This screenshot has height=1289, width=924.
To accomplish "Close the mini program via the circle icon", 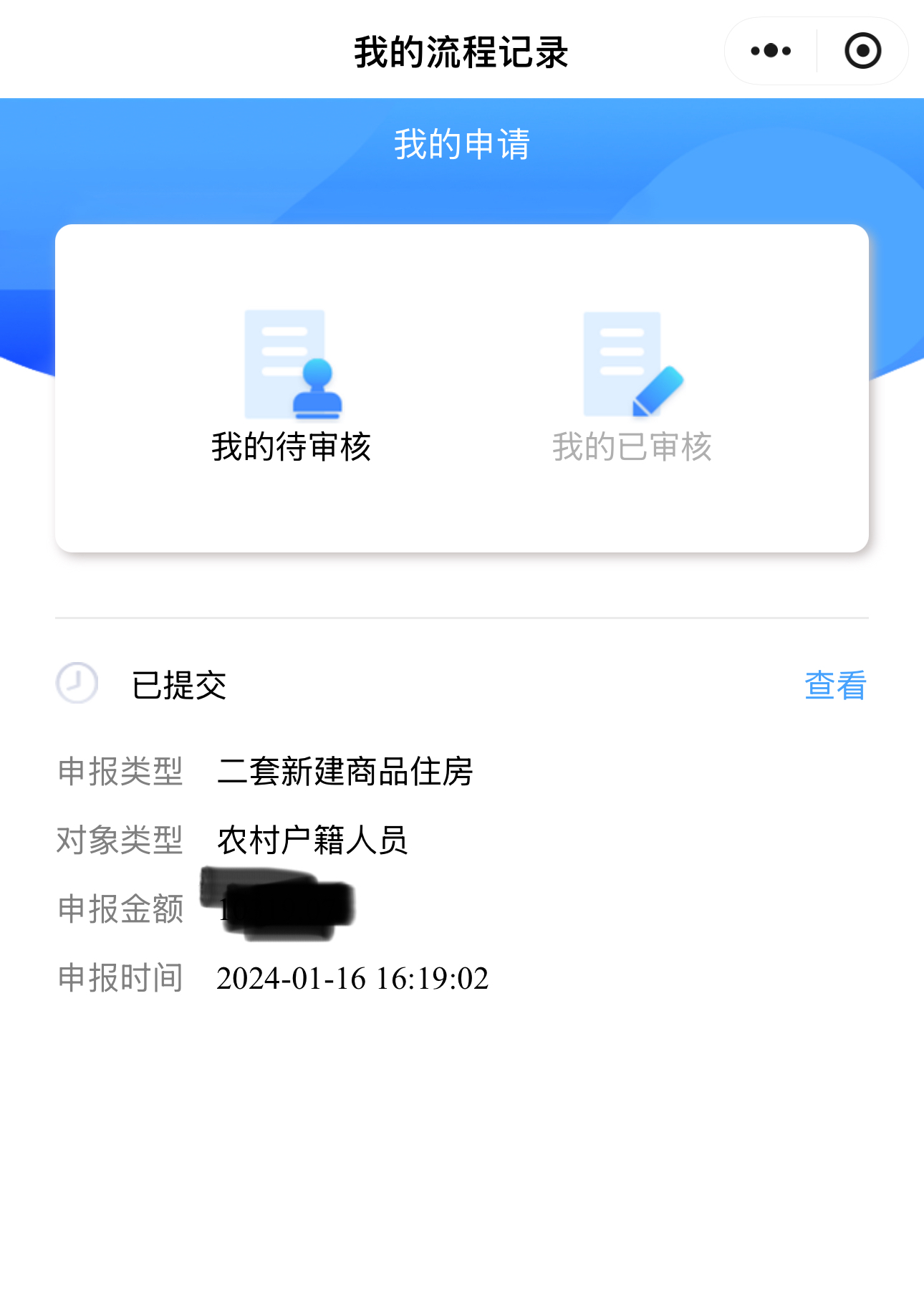I will (862, 51).
